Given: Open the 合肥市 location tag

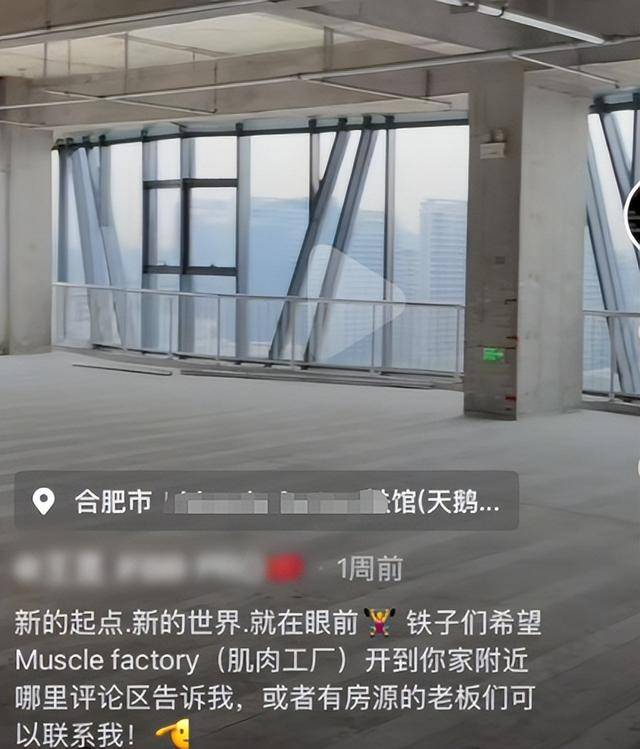Looking at the screenshot, I should click(265, 501).
